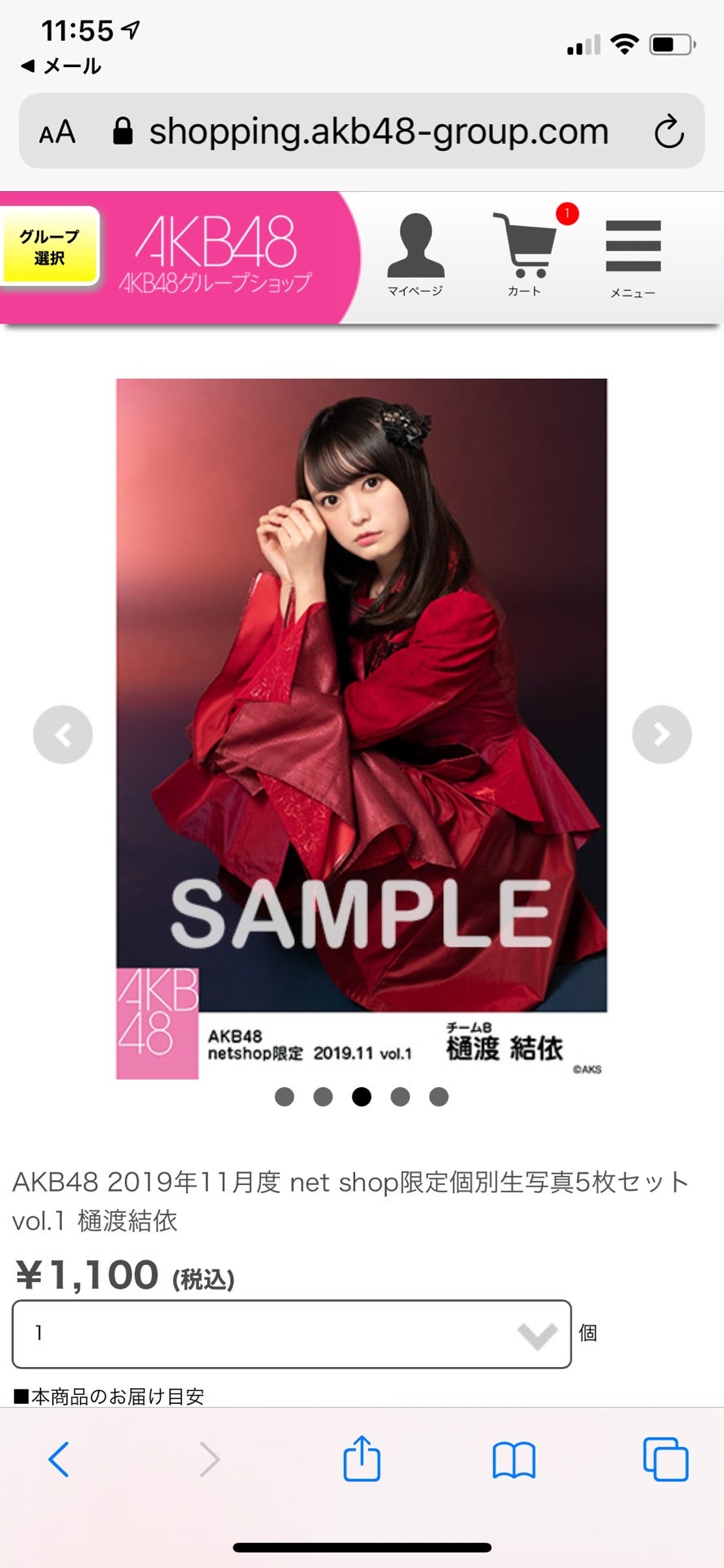The height and width of the screenshot is (1568, 724).
Task: Return to the メール app
Action: tap(61, 66)
